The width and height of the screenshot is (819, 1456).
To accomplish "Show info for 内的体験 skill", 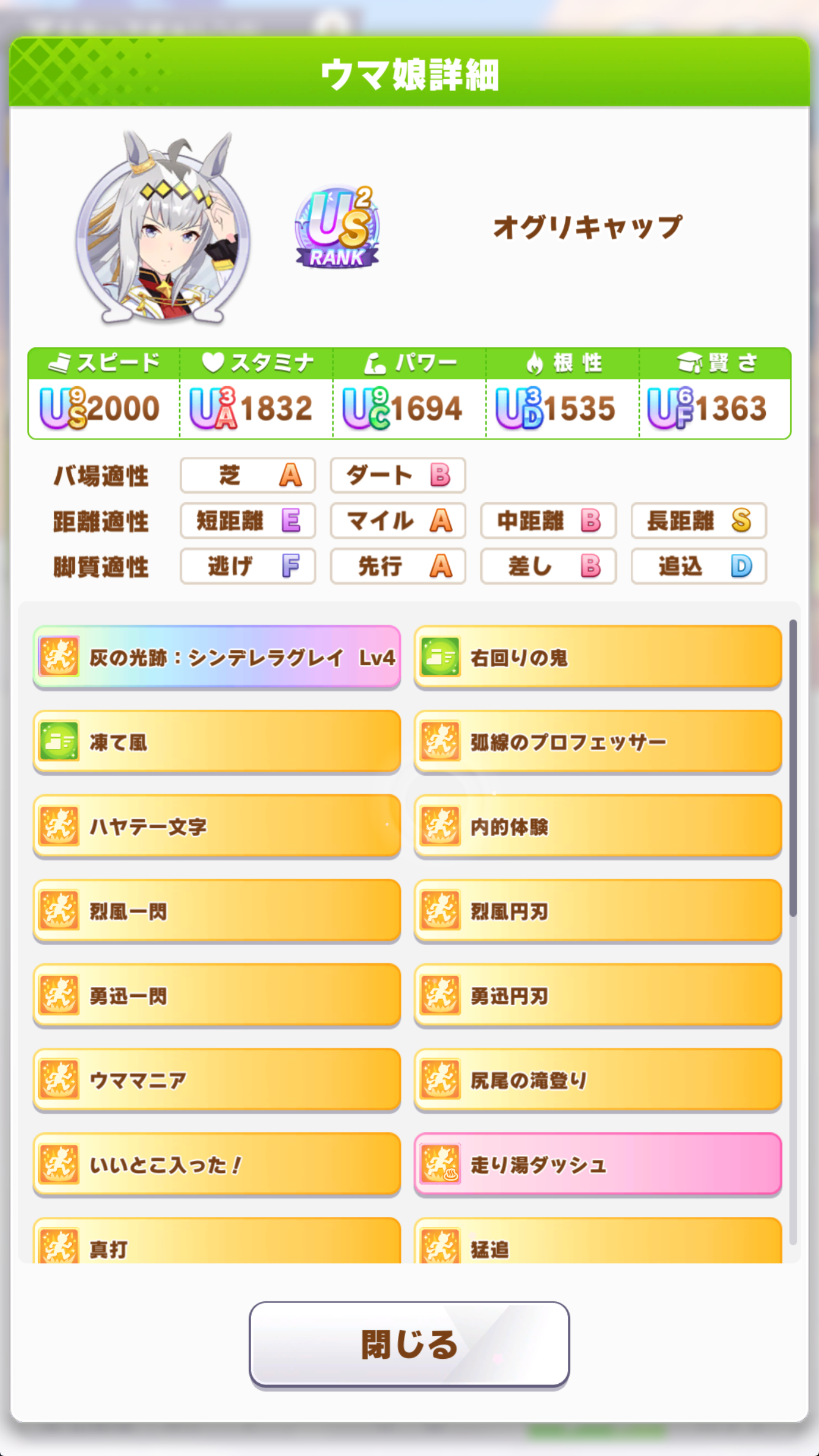I will point(598,826).
